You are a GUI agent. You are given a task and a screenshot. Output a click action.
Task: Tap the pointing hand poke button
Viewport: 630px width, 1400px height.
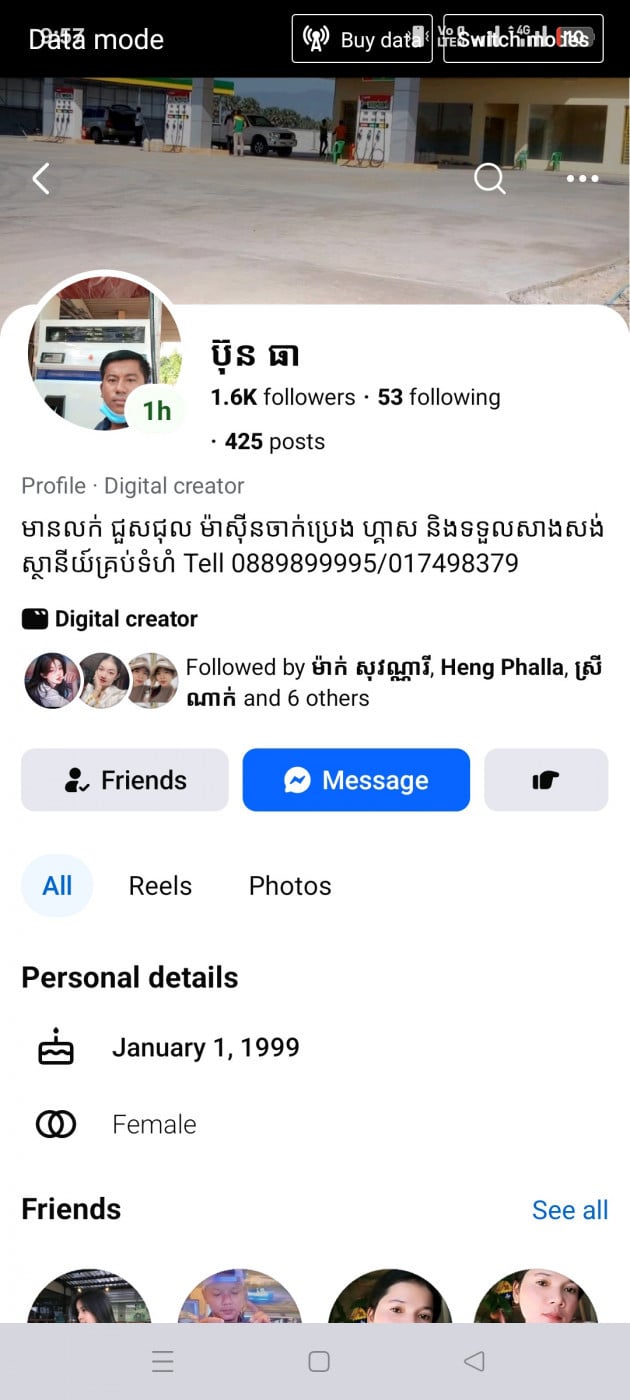[546, 780]
